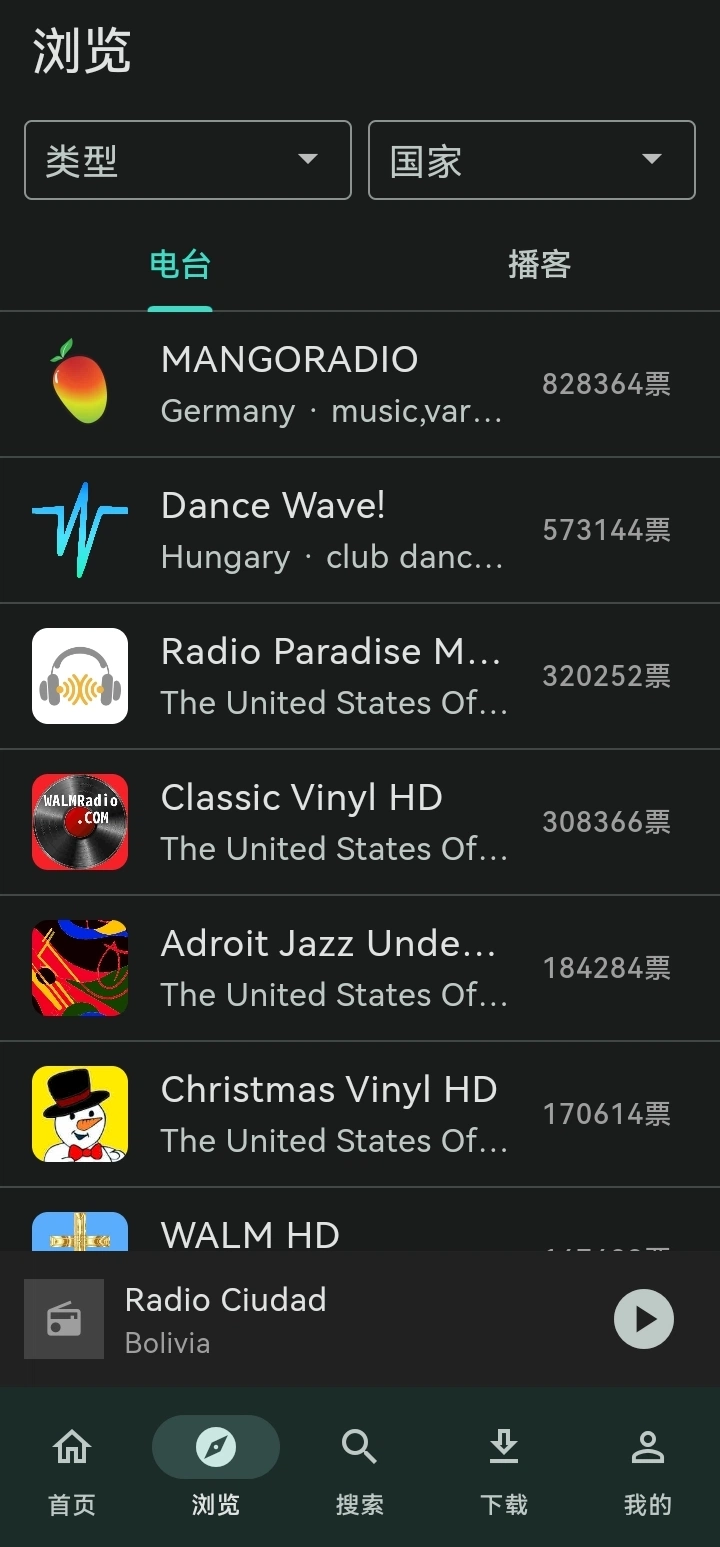Open the Dance Wave! station

click(x=360, y=530)
